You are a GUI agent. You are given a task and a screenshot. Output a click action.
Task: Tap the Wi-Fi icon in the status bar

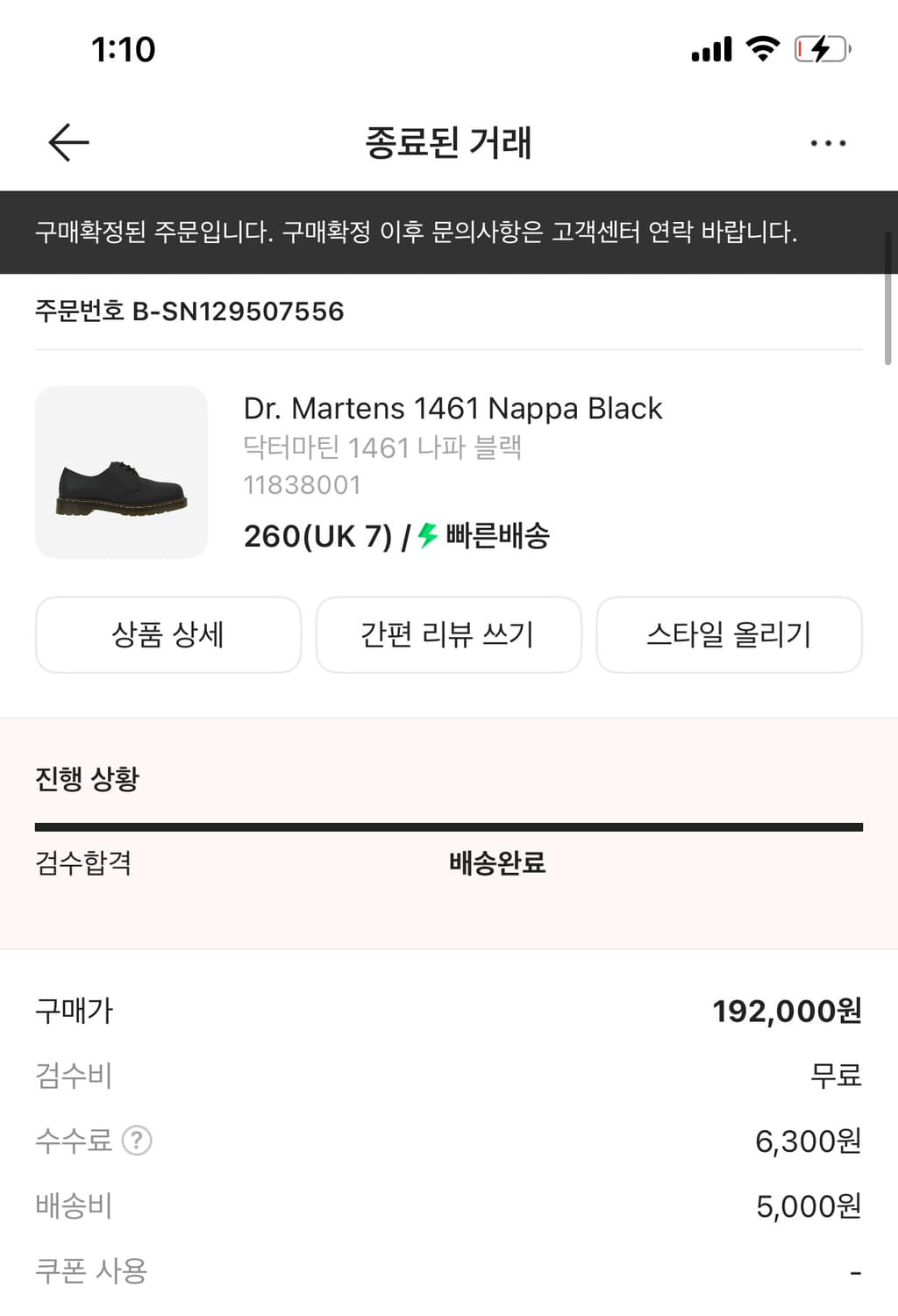(x=762, y=50)
